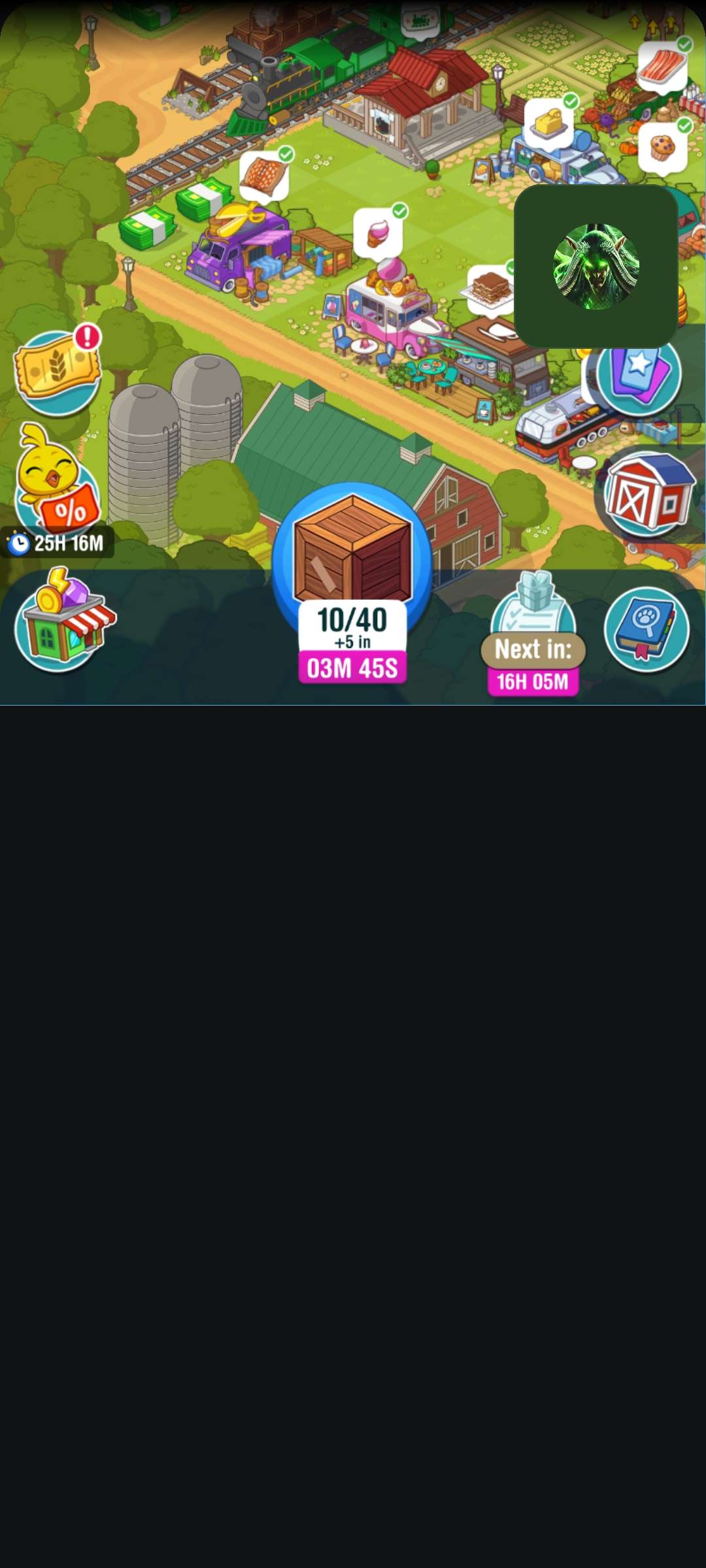The height and width of the screenshot is (1568, 706).
Task: Collect the salmon order at purple truck
Action: click(264, 175)
